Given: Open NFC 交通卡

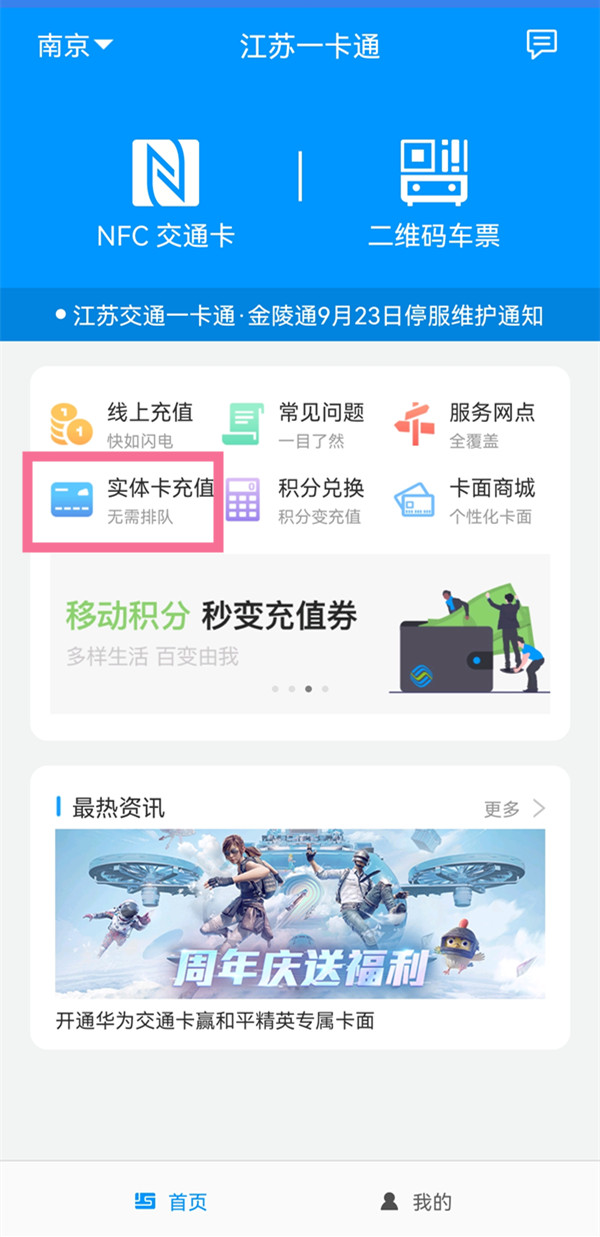Looking at the screenshot, I should click(166, 194).
